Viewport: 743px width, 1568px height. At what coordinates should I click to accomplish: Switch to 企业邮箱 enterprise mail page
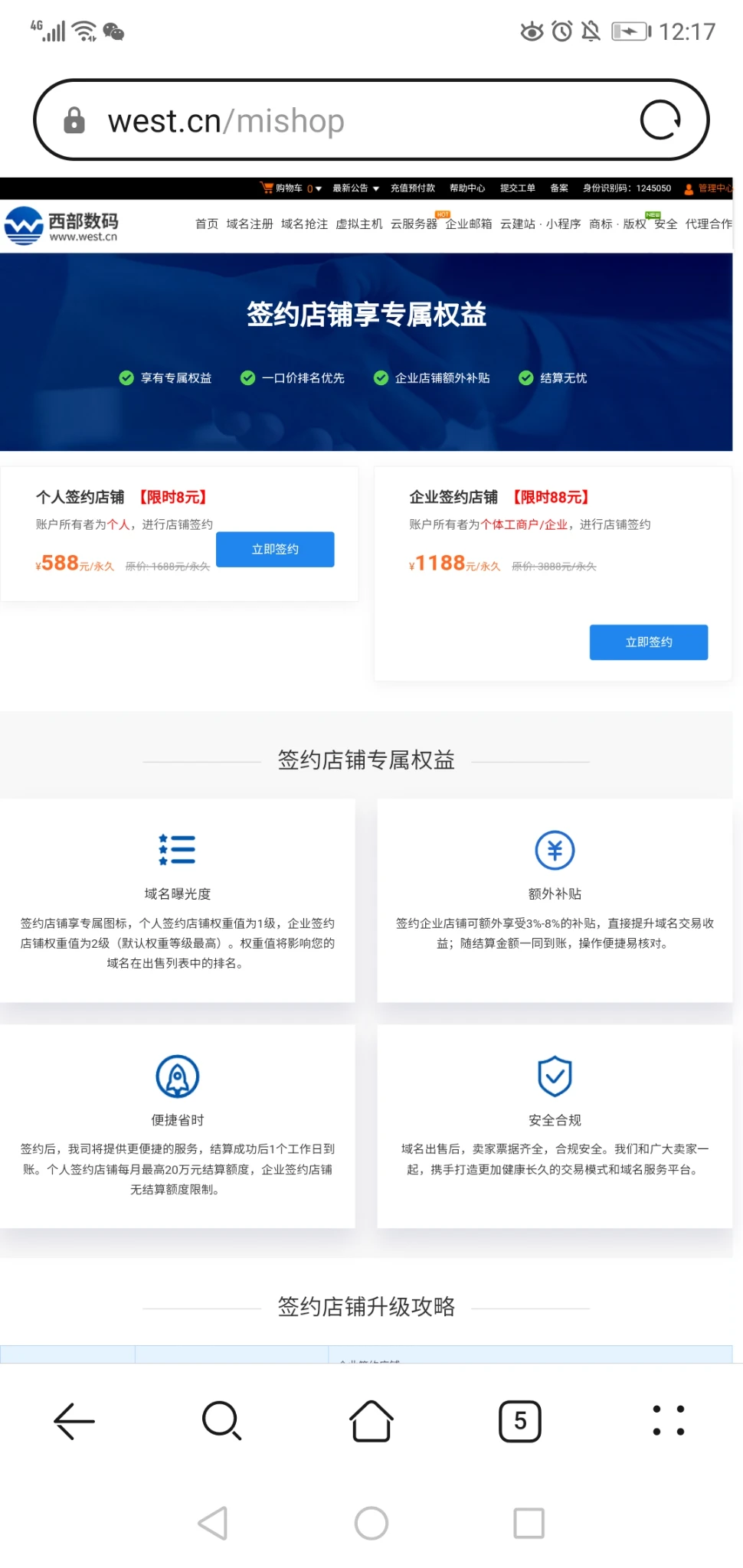[469, 224]
